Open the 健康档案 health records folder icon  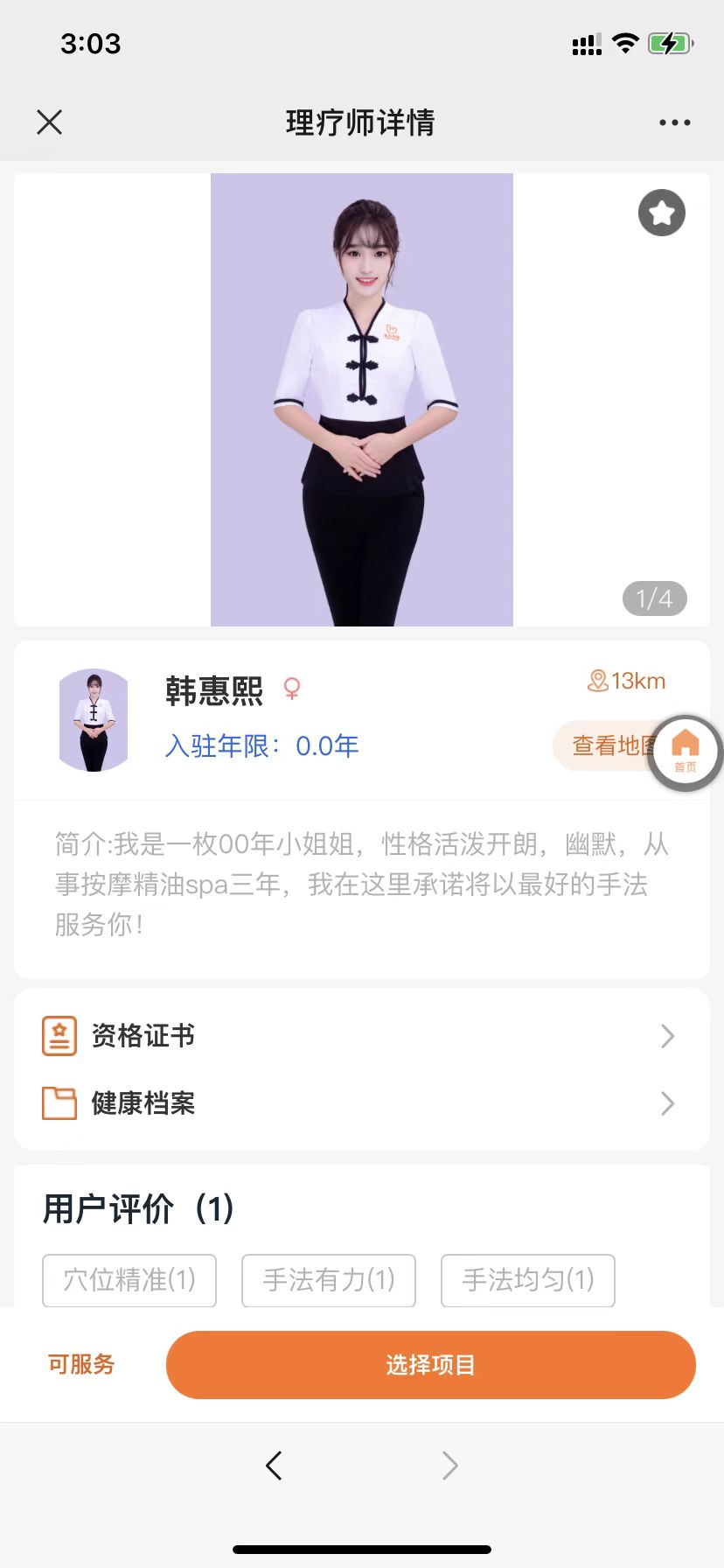[58, 1103]
